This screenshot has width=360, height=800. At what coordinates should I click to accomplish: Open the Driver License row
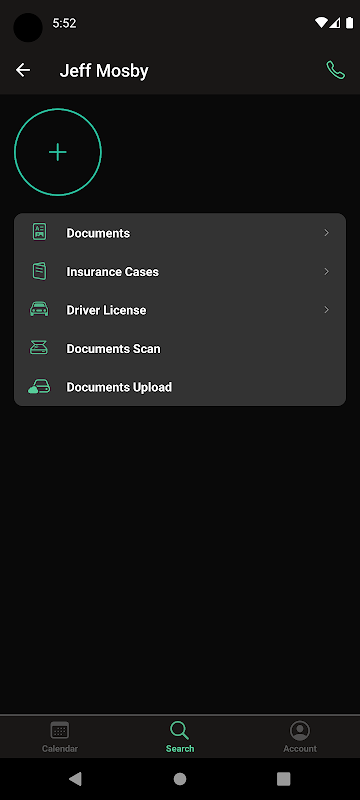tap(180, 310)
